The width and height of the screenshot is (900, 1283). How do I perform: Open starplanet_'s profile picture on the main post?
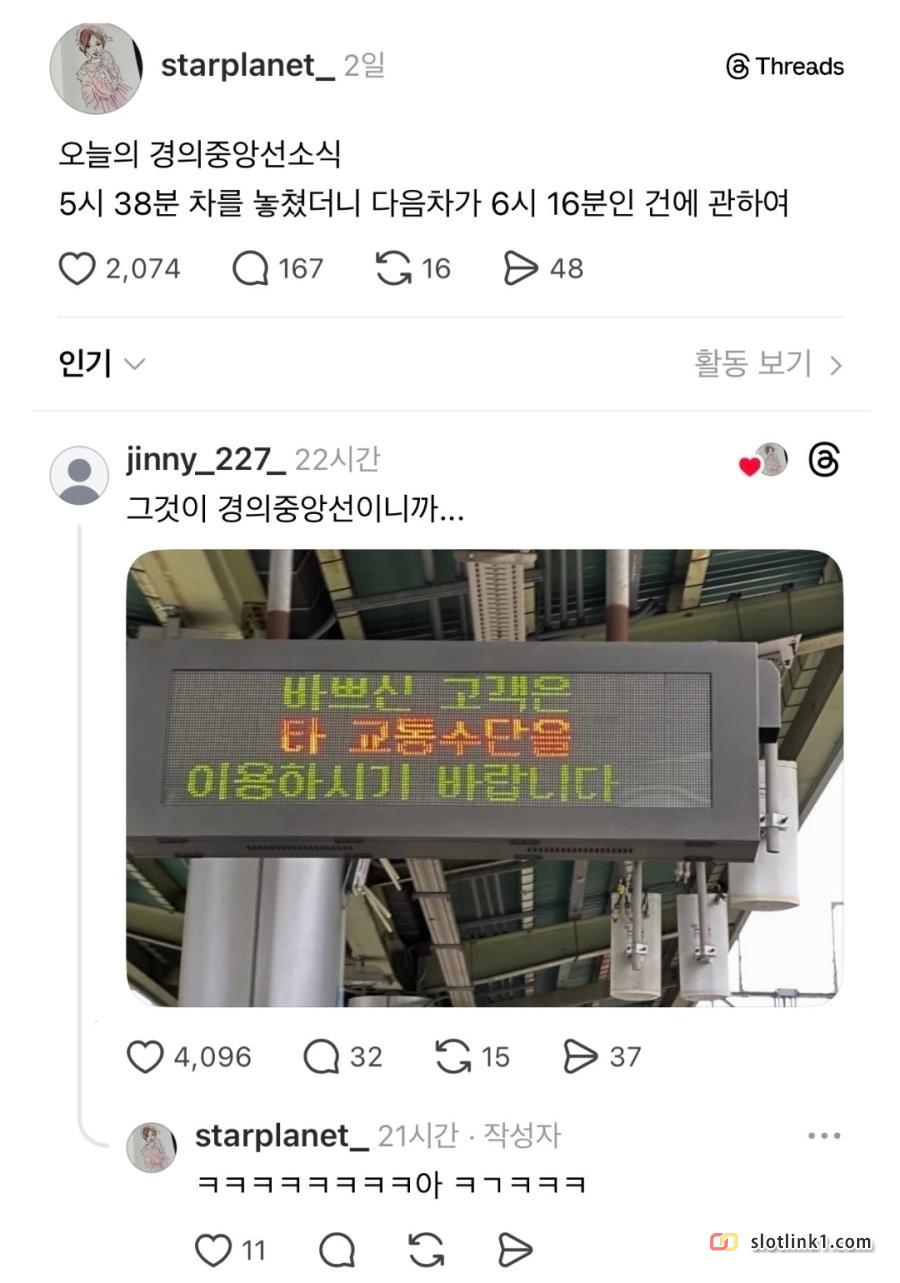coord(95,68)
